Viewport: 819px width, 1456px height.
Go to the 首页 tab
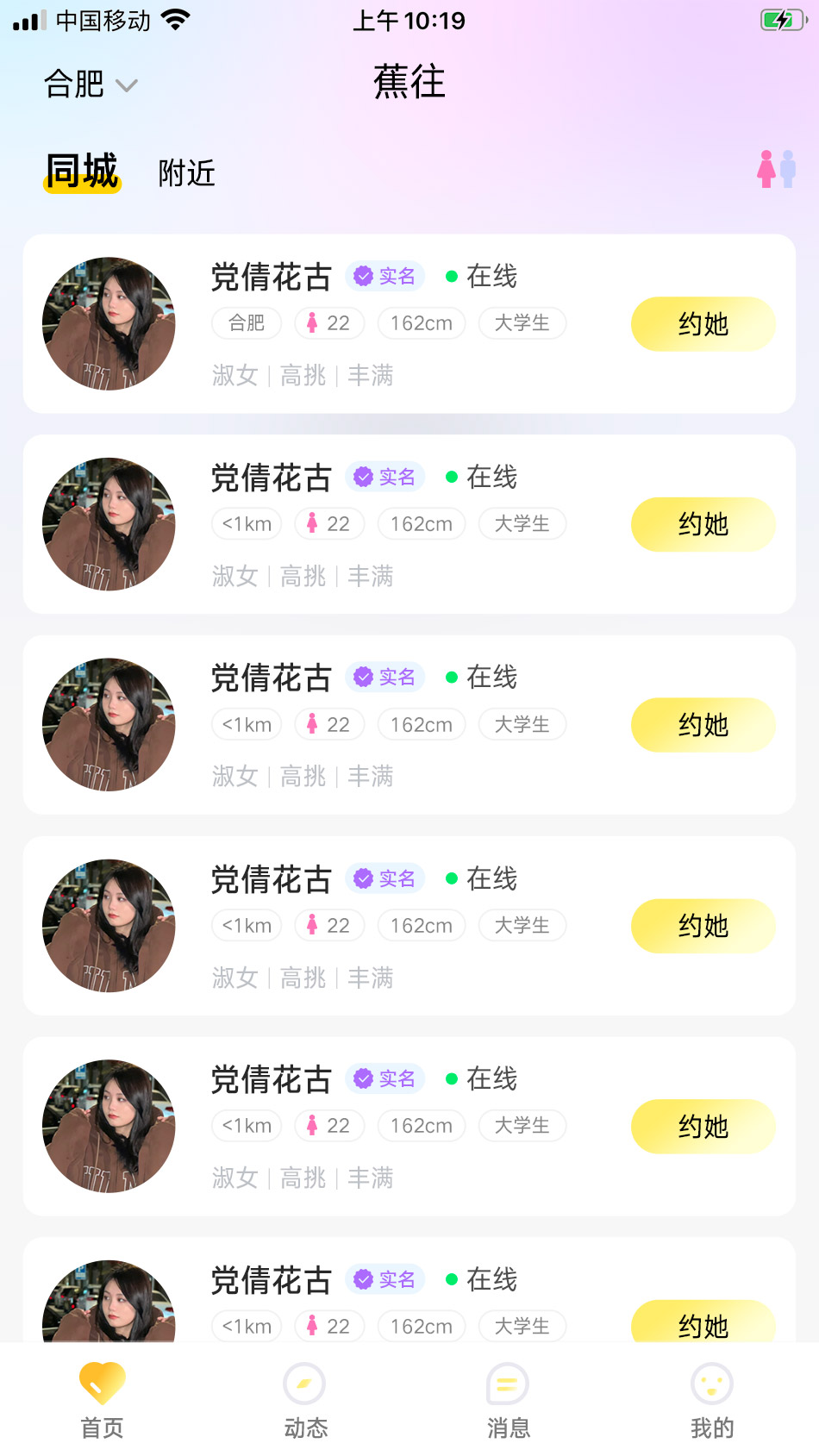(102, 1399)
